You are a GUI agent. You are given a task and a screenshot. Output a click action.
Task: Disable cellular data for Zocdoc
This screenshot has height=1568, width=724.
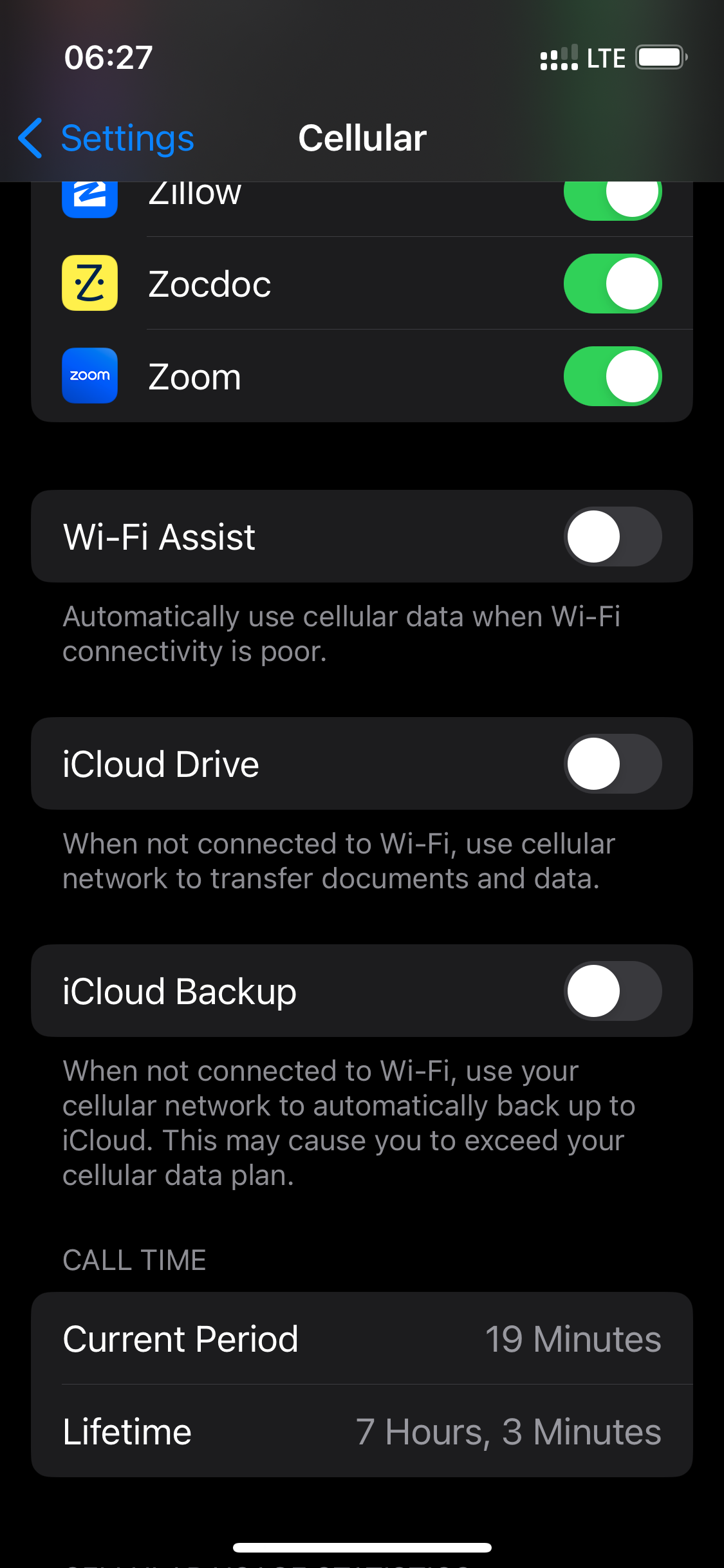(612, 284)
